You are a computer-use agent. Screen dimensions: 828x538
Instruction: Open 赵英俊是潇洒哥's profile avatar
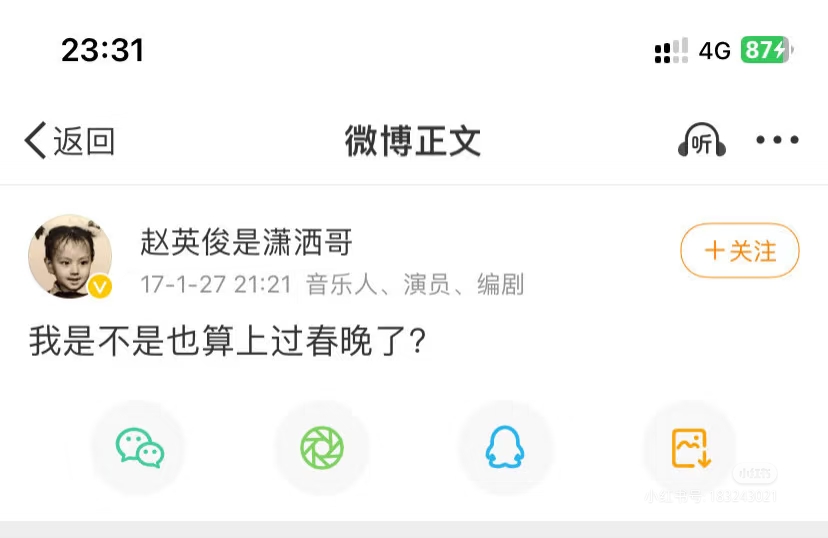(70, 257)
